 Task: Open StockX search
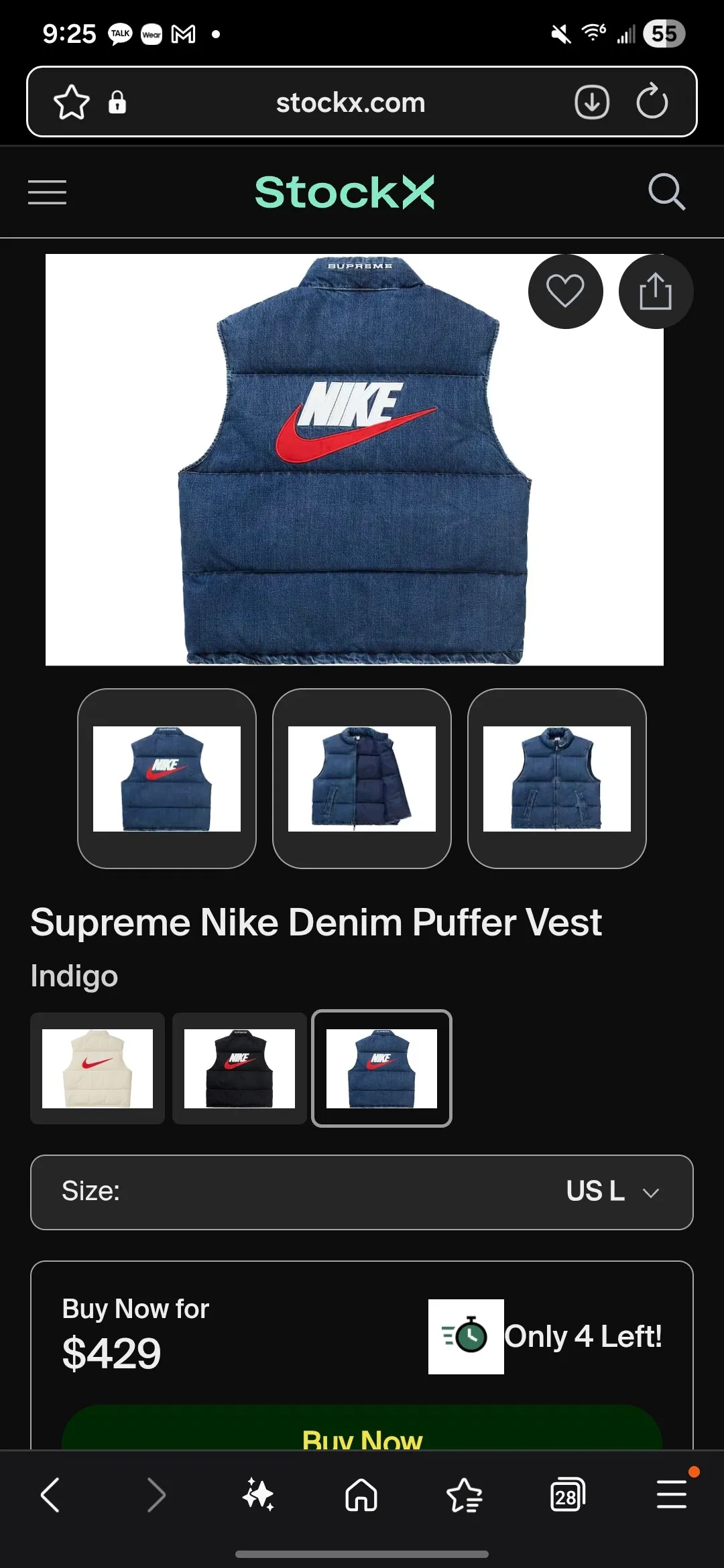tap(667, 192)
